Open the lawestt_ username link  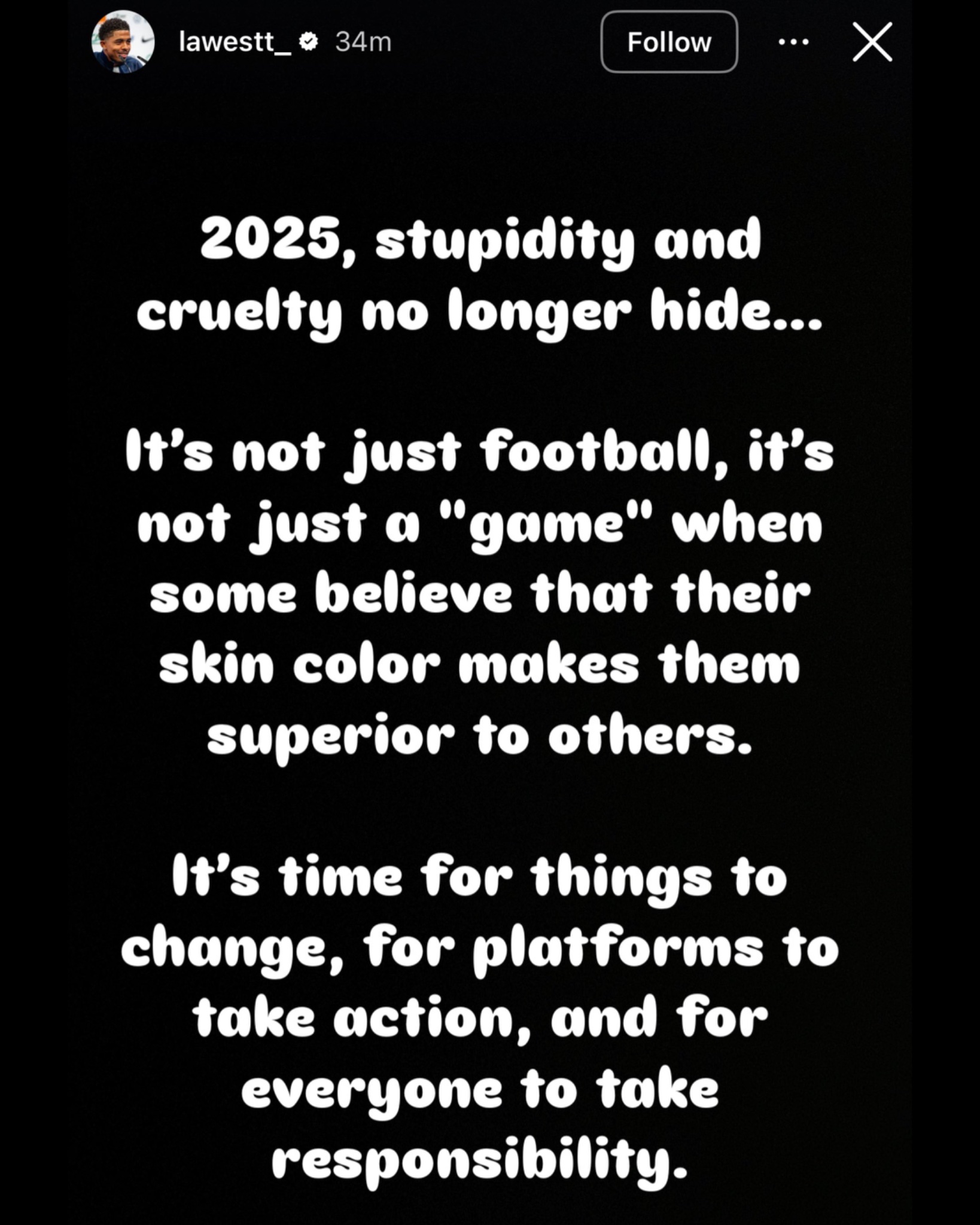pos(235,42)
